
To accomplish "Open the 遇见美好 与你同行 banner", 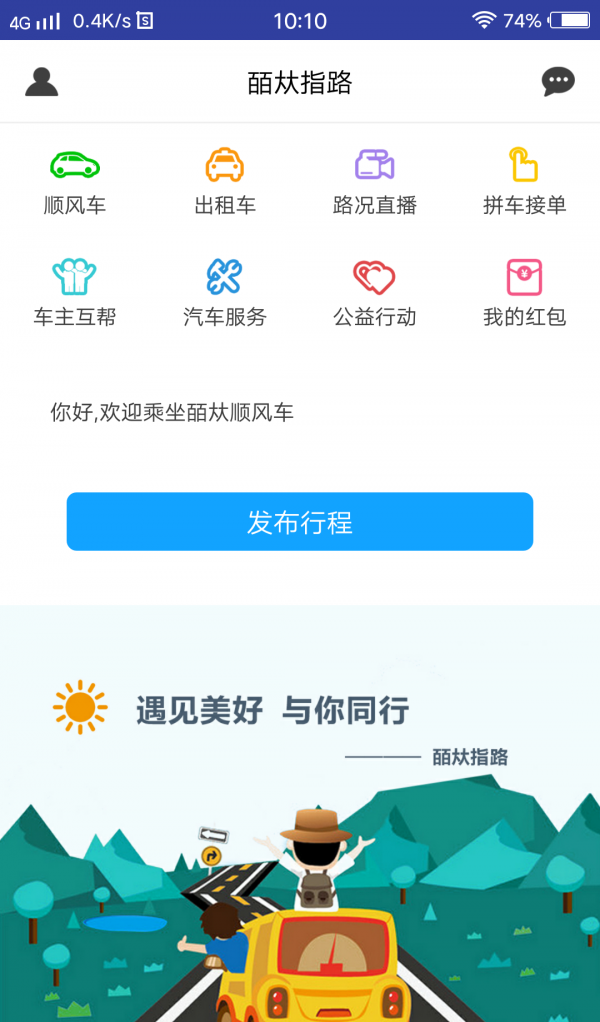I will coord(300,810).
